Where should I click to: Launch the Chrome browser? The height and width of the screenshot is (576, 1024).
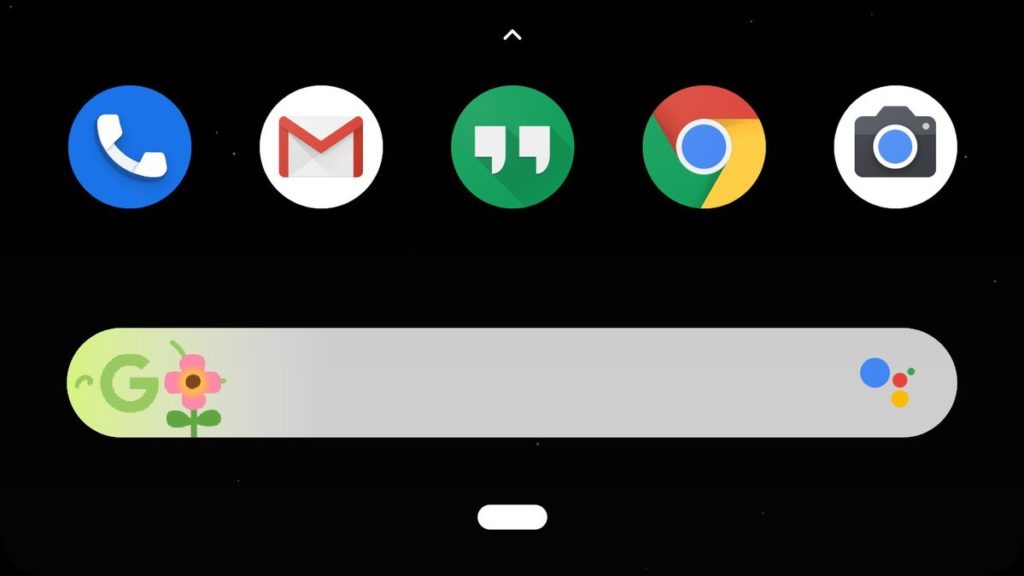704,147
